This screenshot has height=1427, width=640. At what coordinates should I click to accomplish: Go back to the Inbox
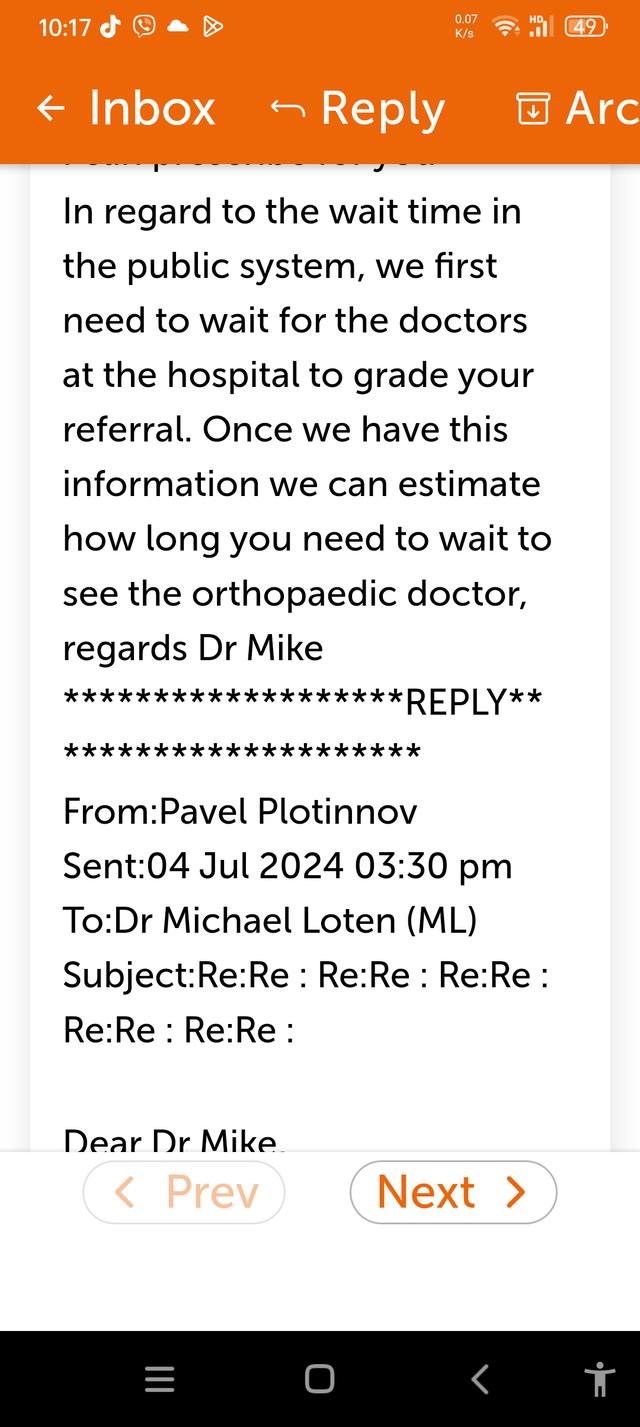(126, 108)
